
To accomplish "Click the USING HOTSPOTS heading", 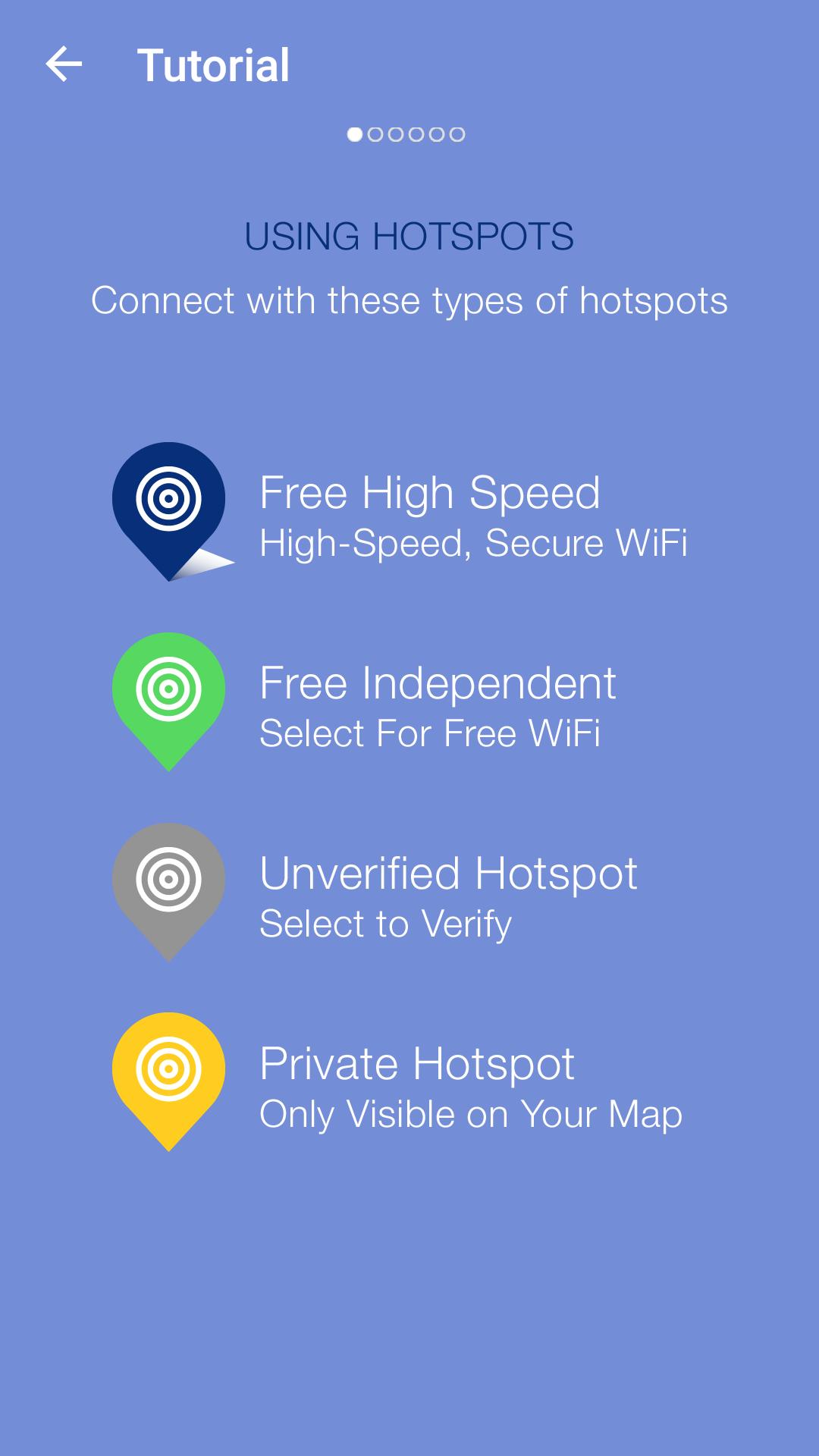I will 409,235.
